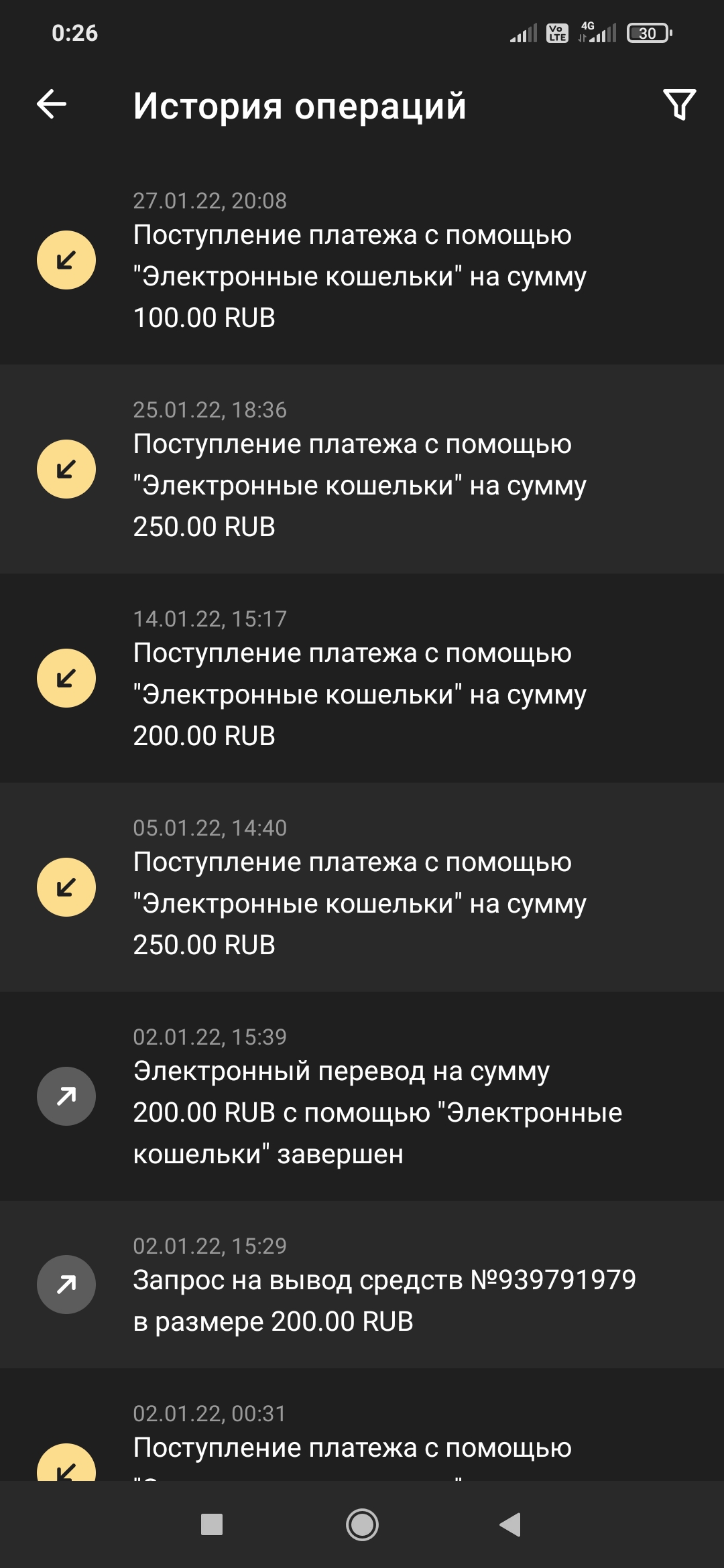Tap the system home button
Viewport: 724px width, 1568px height.
[362, 1525]
